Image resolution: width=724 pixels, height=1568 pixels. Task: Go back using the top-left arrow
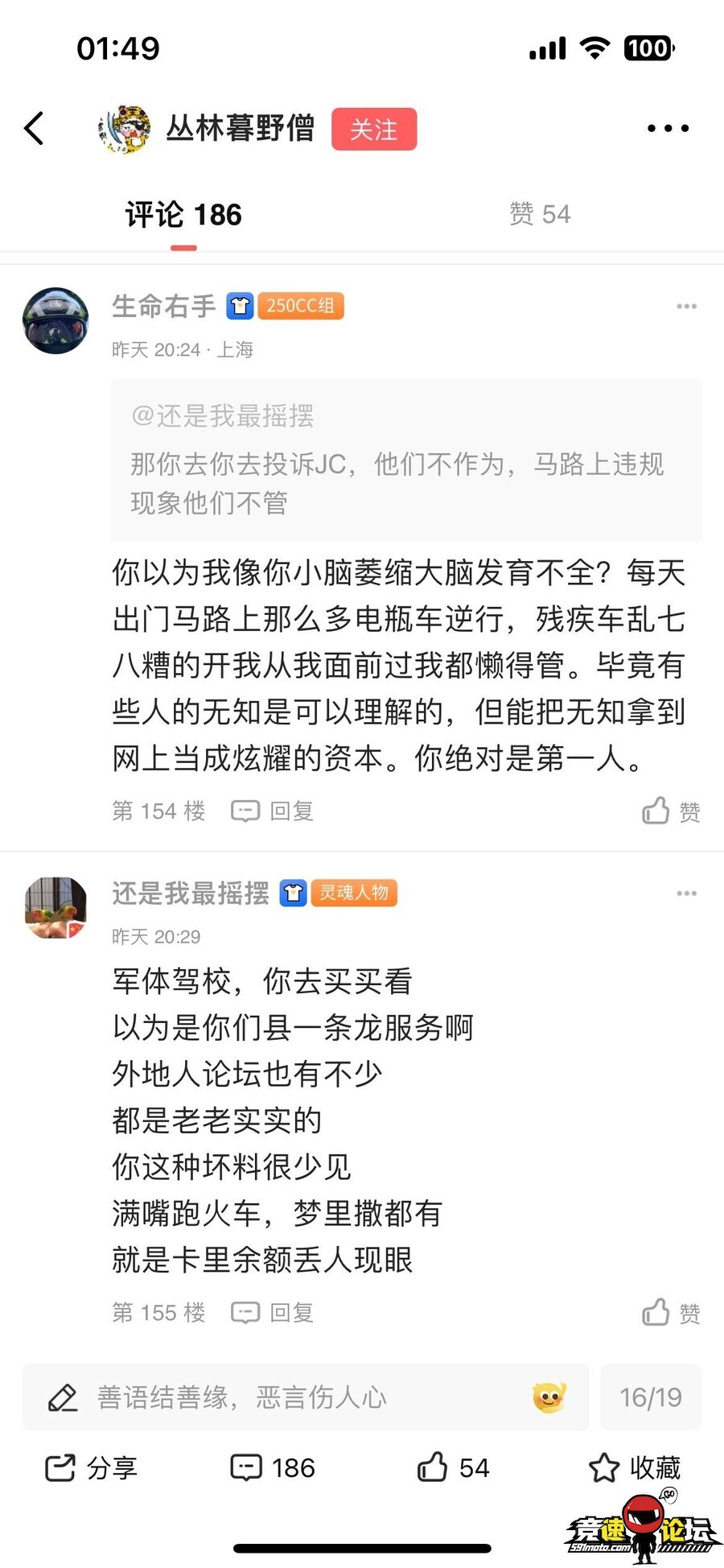[x=34, y=129]
